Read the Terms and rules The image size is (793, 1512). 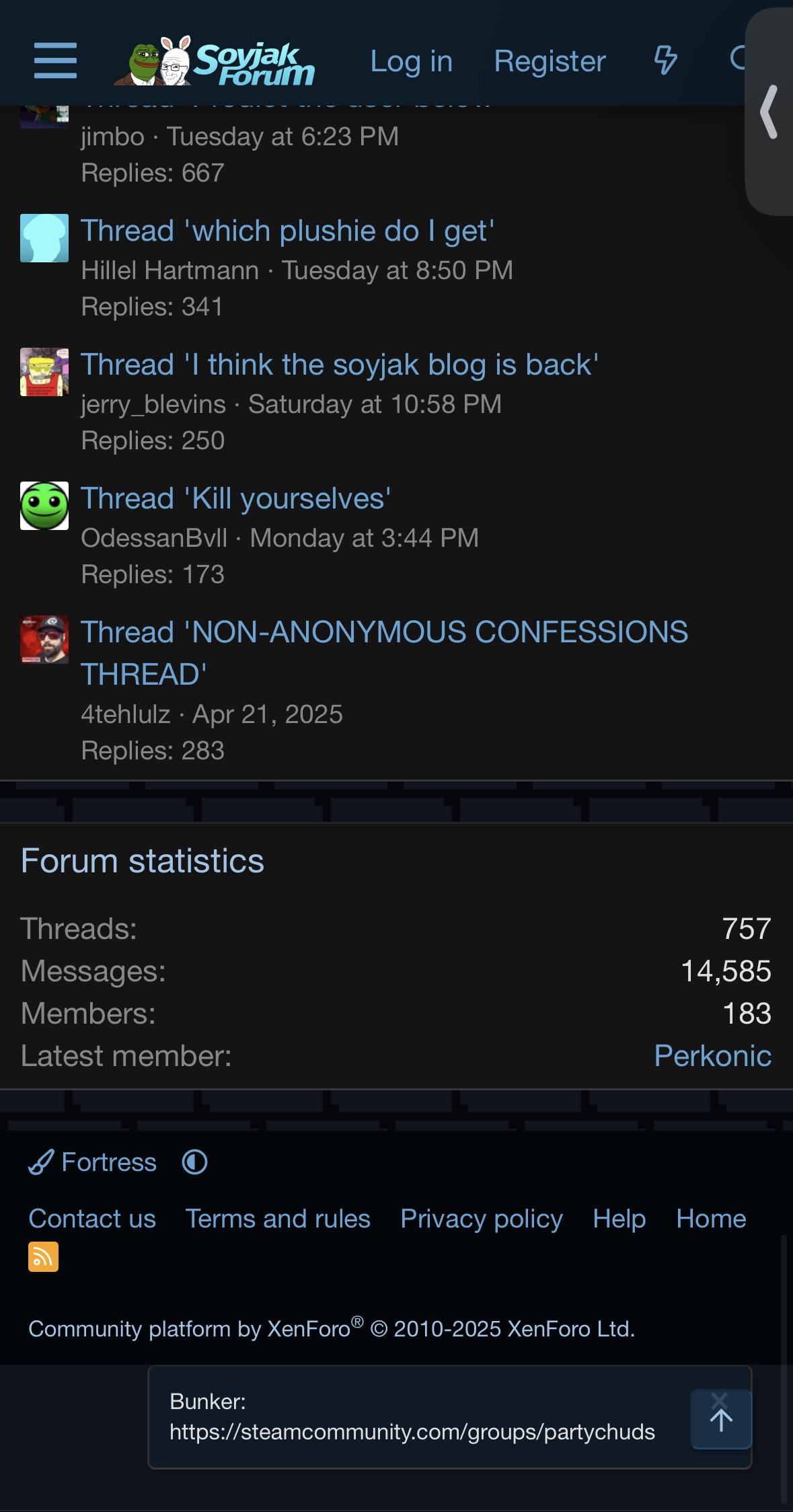coord(278,1218)
